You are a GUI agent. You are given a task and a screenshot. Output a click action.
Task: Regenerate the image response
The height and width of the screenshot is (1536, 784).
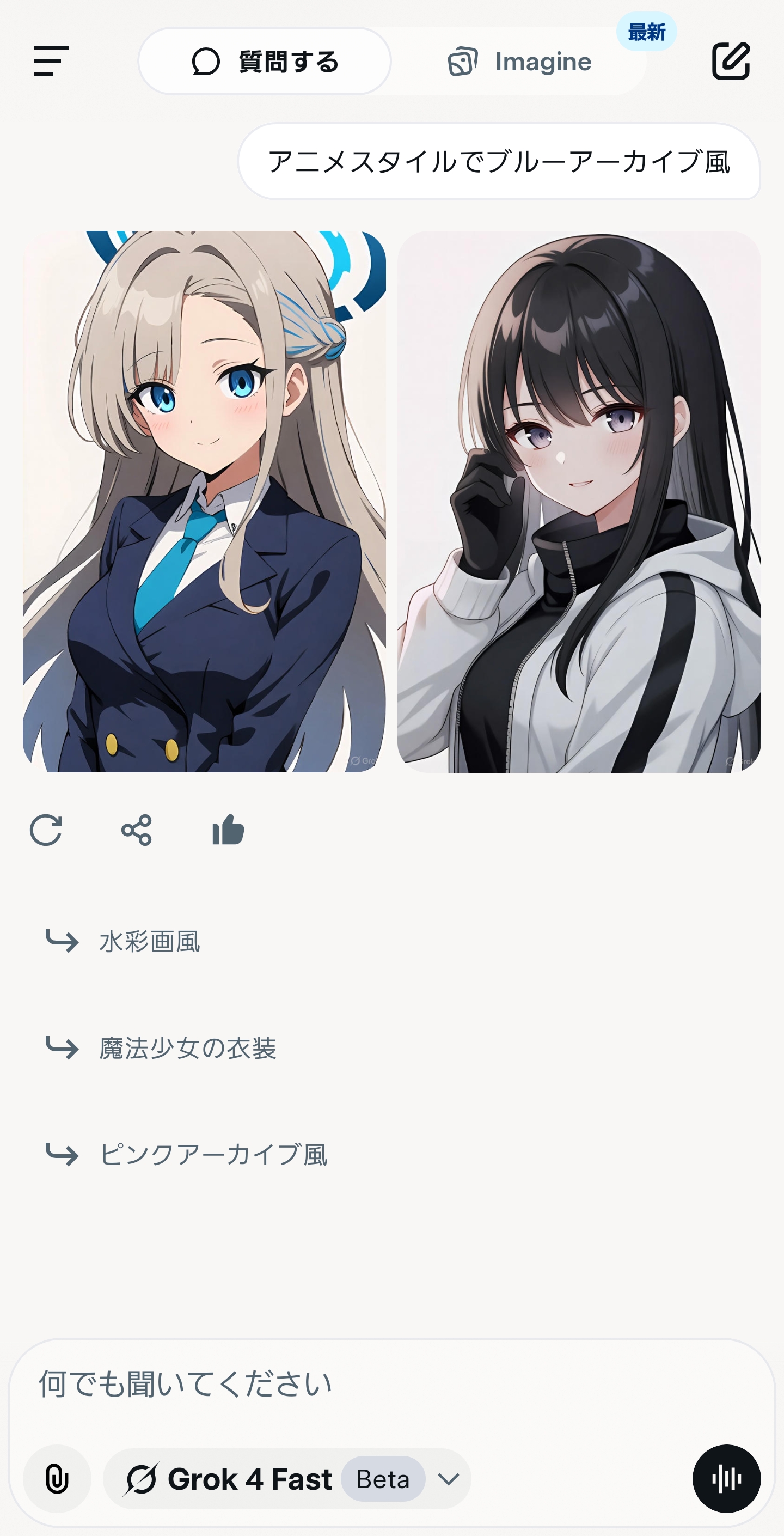point(46,830)
